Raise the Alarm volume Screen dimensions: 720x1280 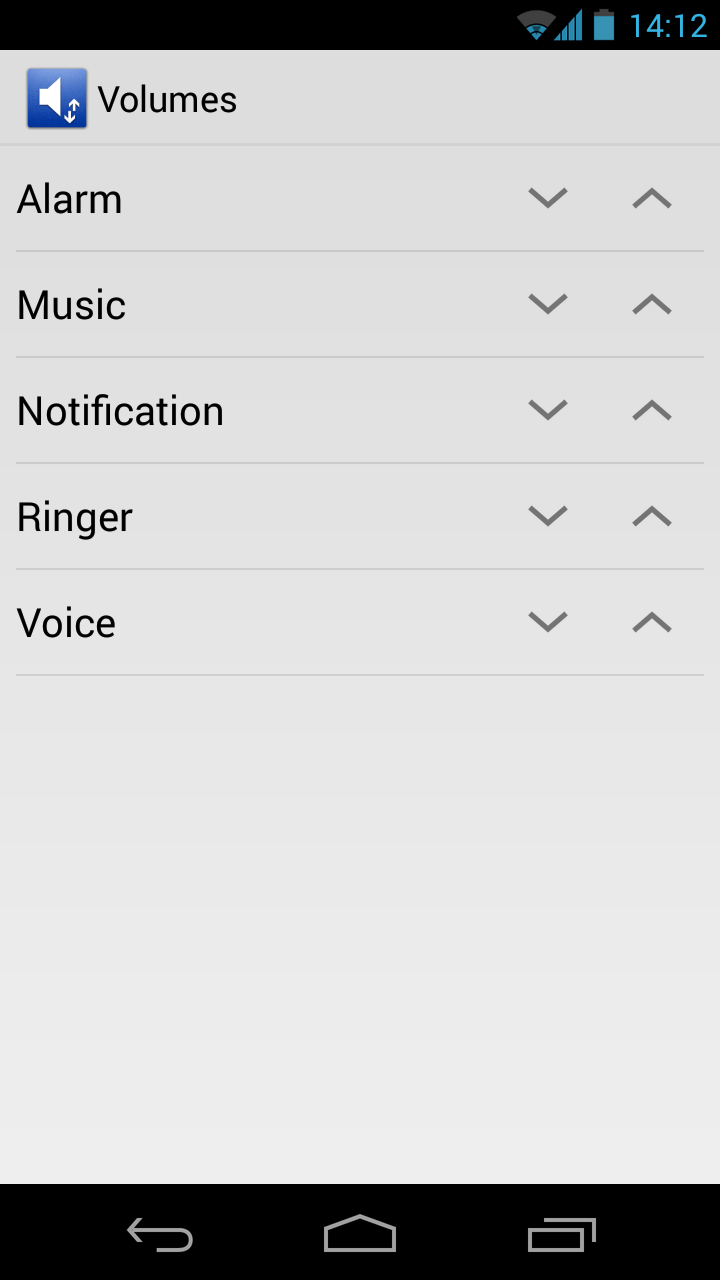(x=652, y=199)
